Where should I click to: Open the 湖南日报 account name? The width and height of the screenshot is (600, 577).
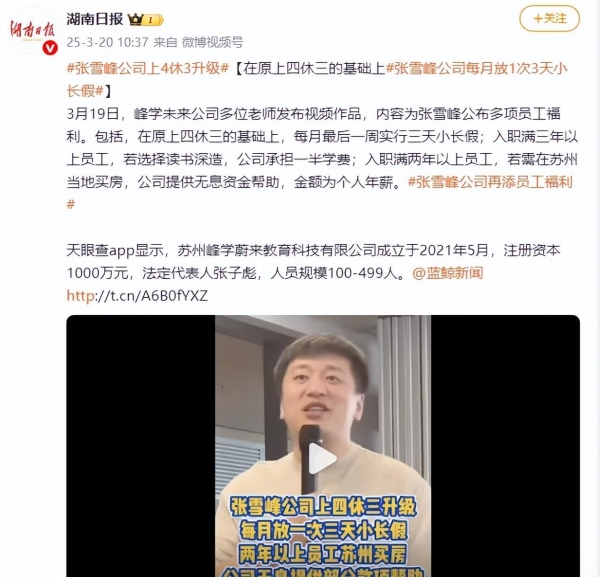[94, 19]
